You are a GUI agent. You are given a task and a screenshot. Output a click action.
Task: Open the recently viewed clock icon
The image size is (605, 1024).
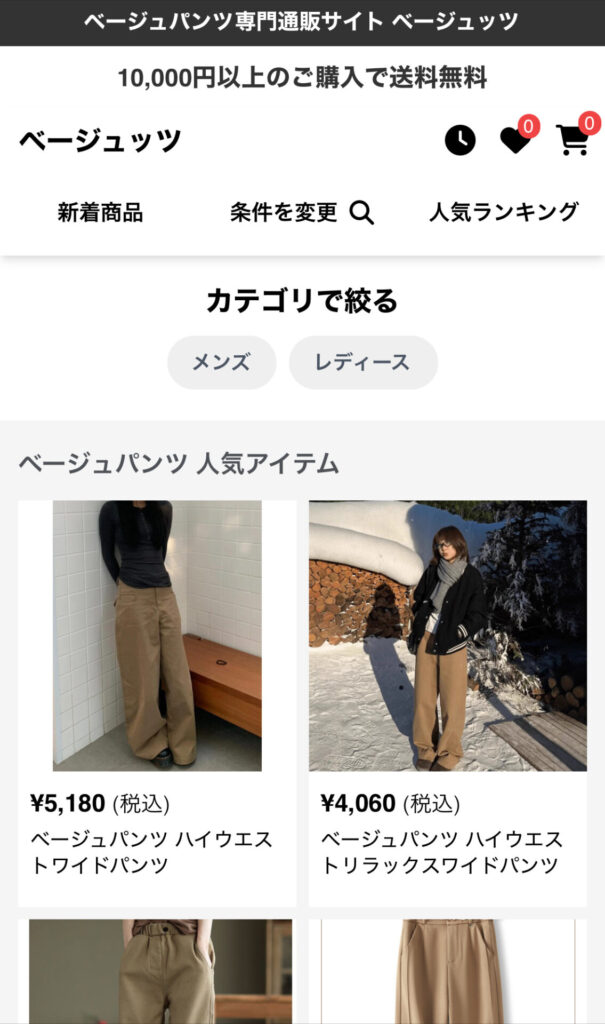[460, 140]
